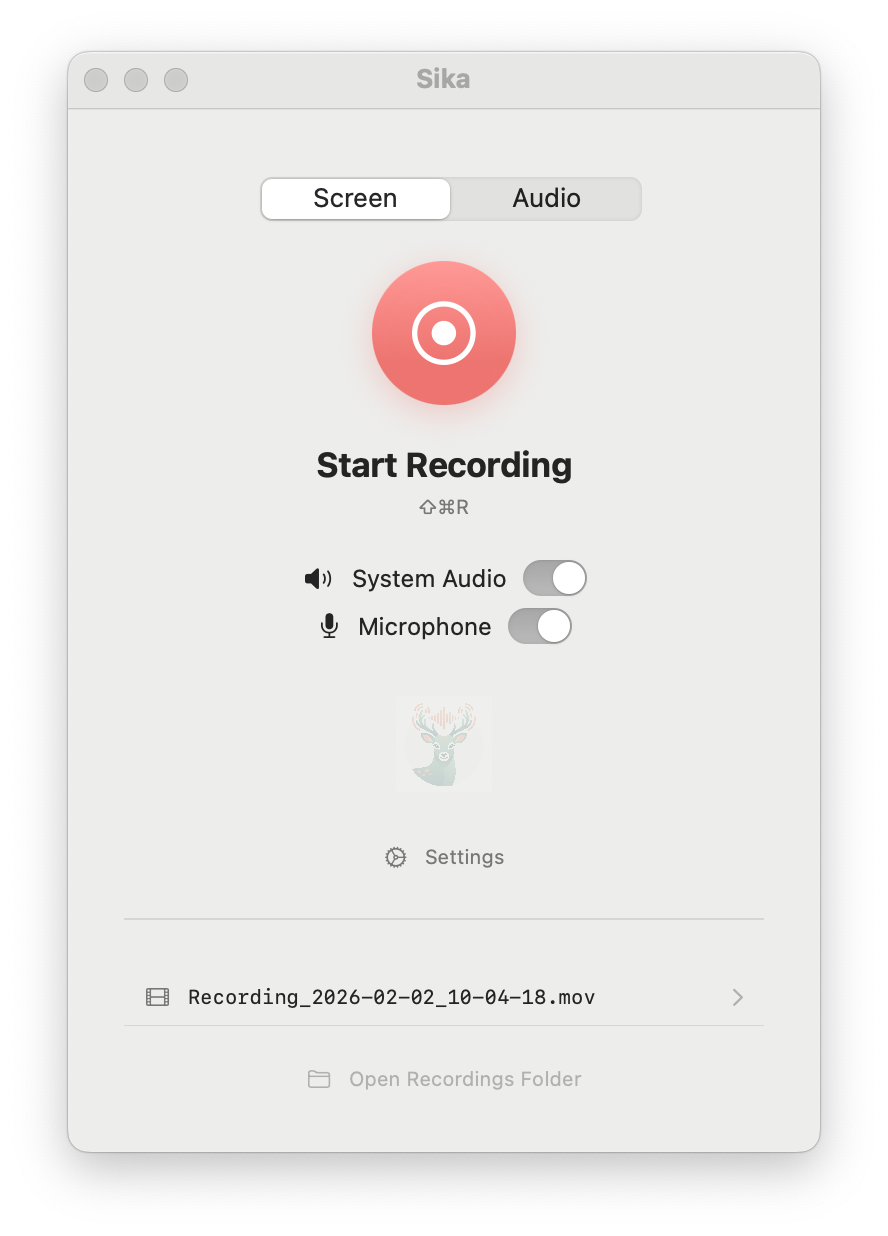
Task: Select Recording_2026-02-02_10-04-18.mov from the list
Action: (391, 997)
